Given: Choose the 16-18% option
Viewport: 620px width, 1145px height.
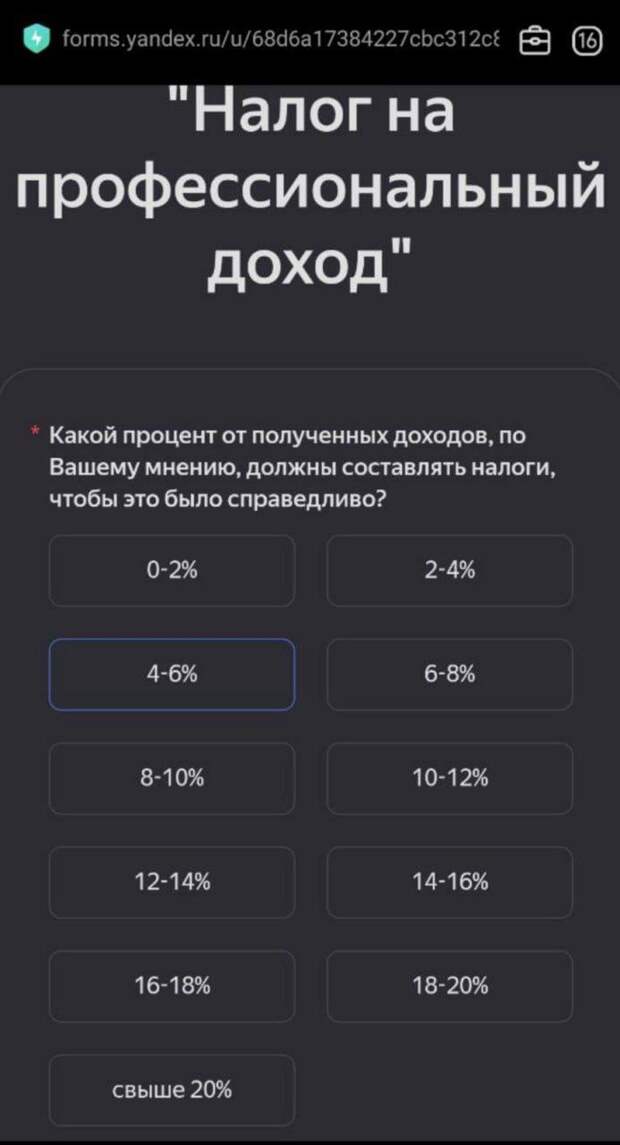Looking at the screenshot, I should click(x=172, y=986).
